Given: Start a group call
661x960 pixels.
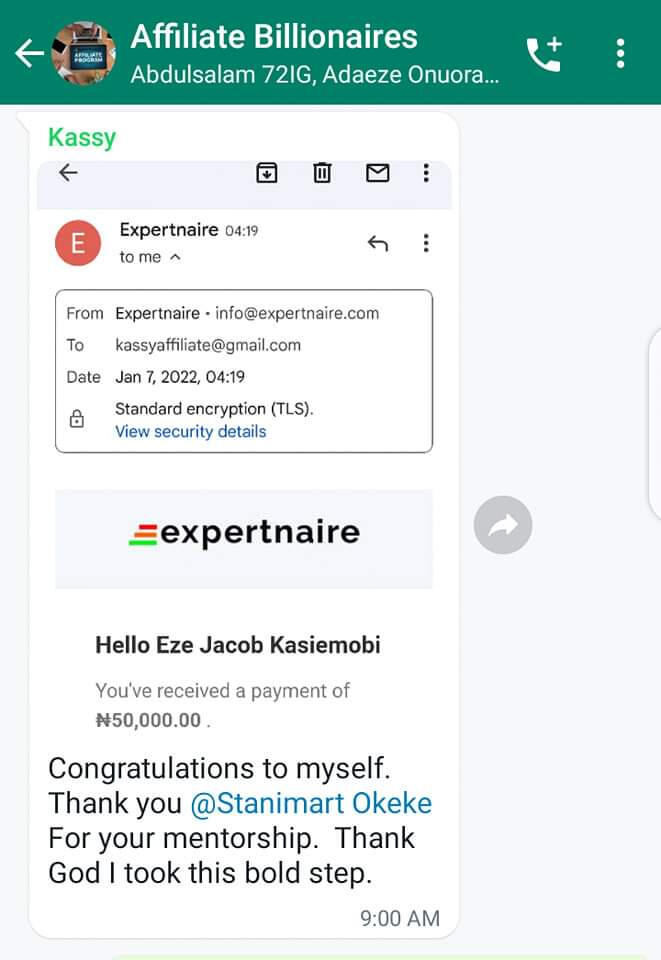Looking at the screenshot, I should pyautogui.click(x=545, y=53).
